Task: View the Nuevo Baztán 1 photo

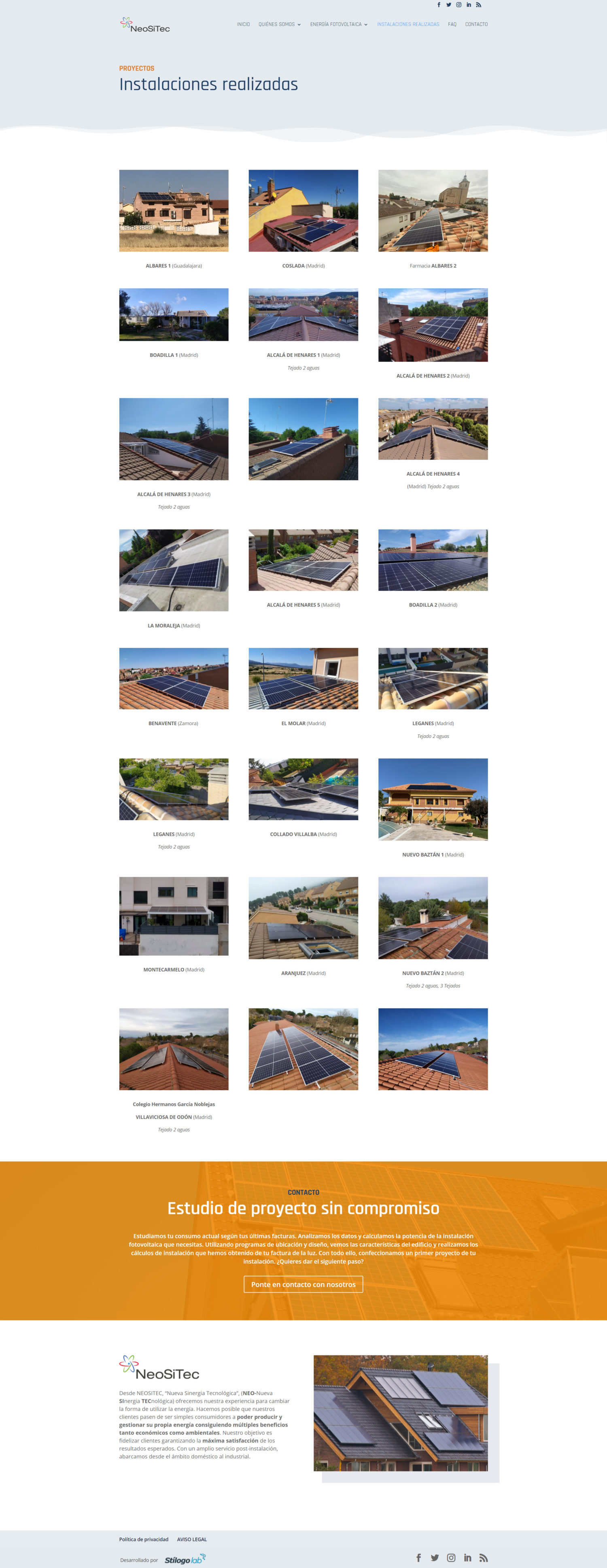Action: [x=433, y=799]
